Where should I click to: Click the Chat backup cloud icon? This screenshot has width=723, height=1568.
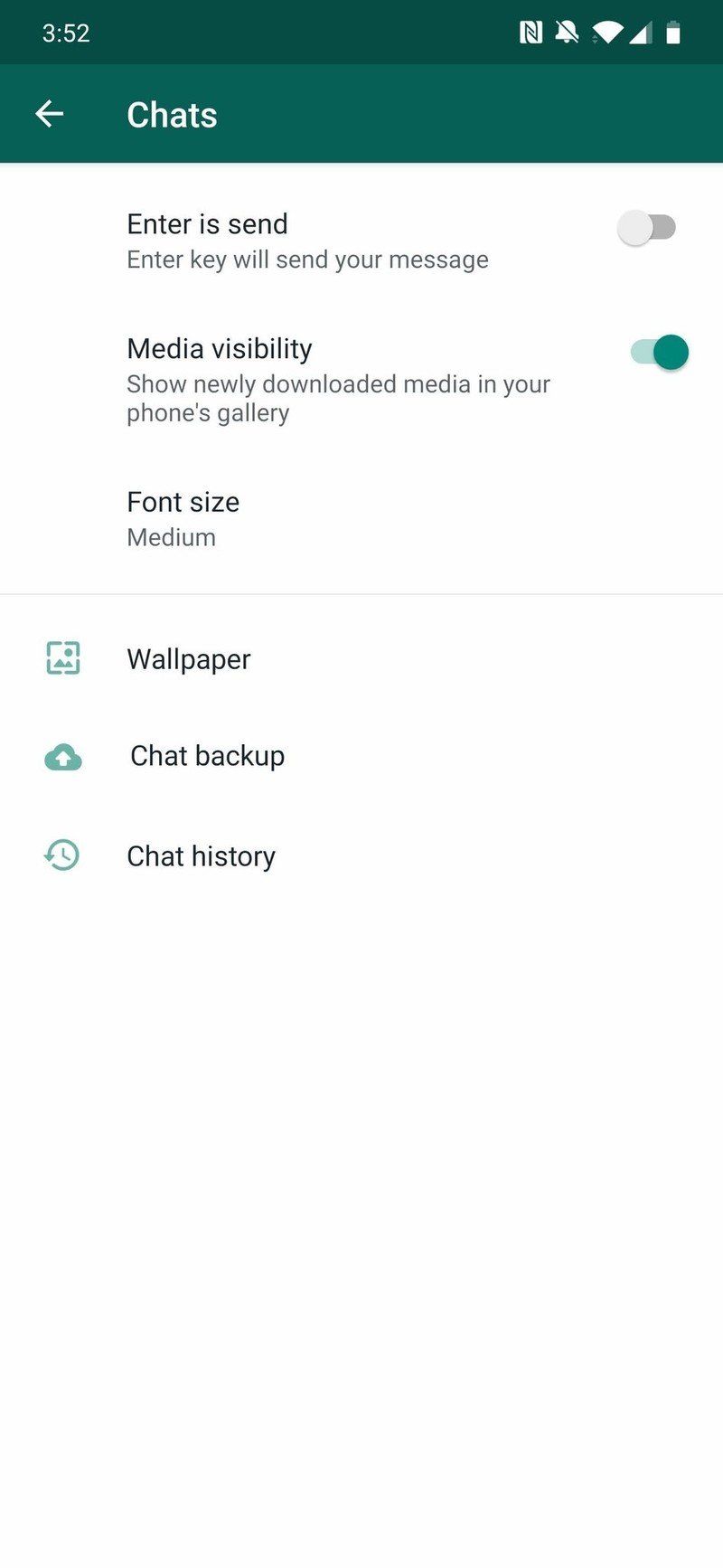point(63,758)
